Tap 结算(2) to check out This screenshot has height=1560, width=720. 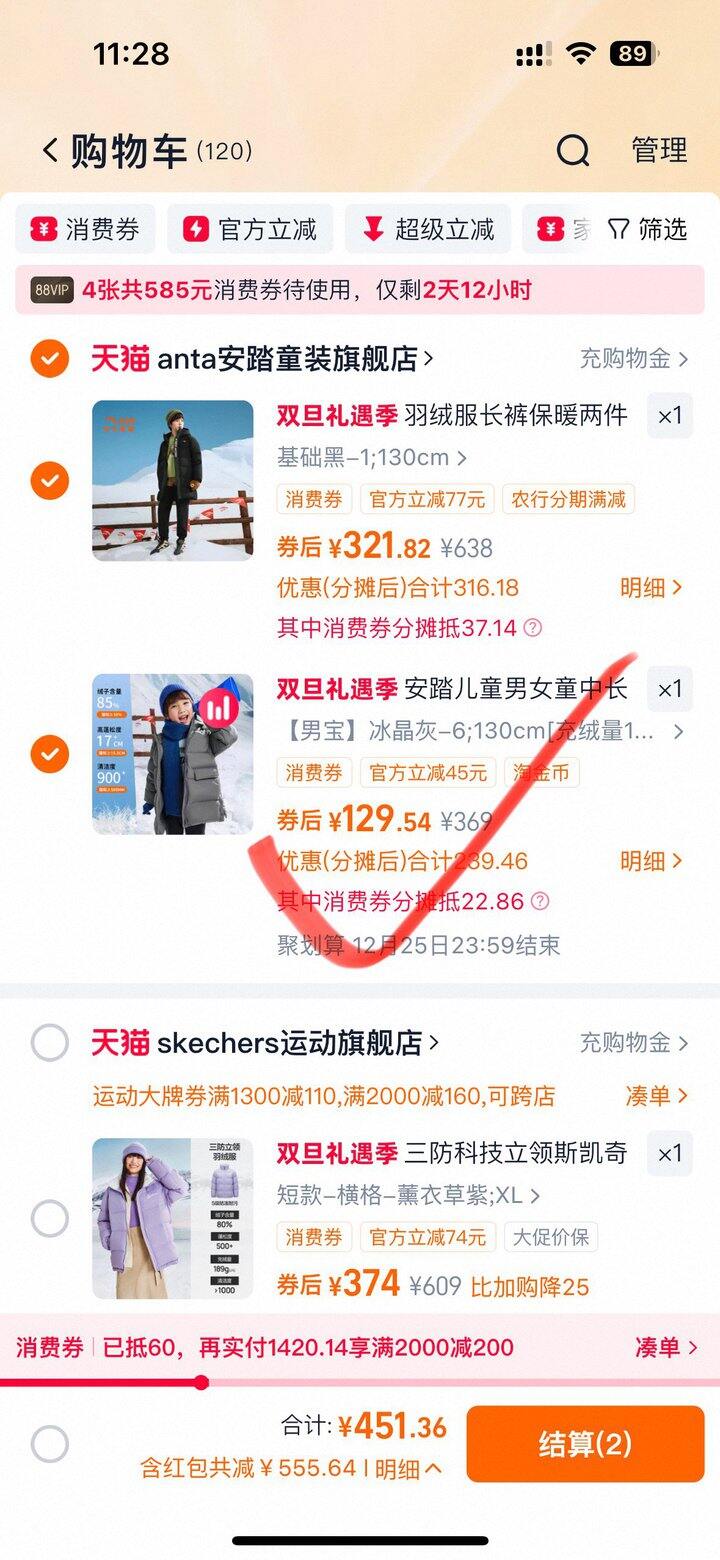585,1444
